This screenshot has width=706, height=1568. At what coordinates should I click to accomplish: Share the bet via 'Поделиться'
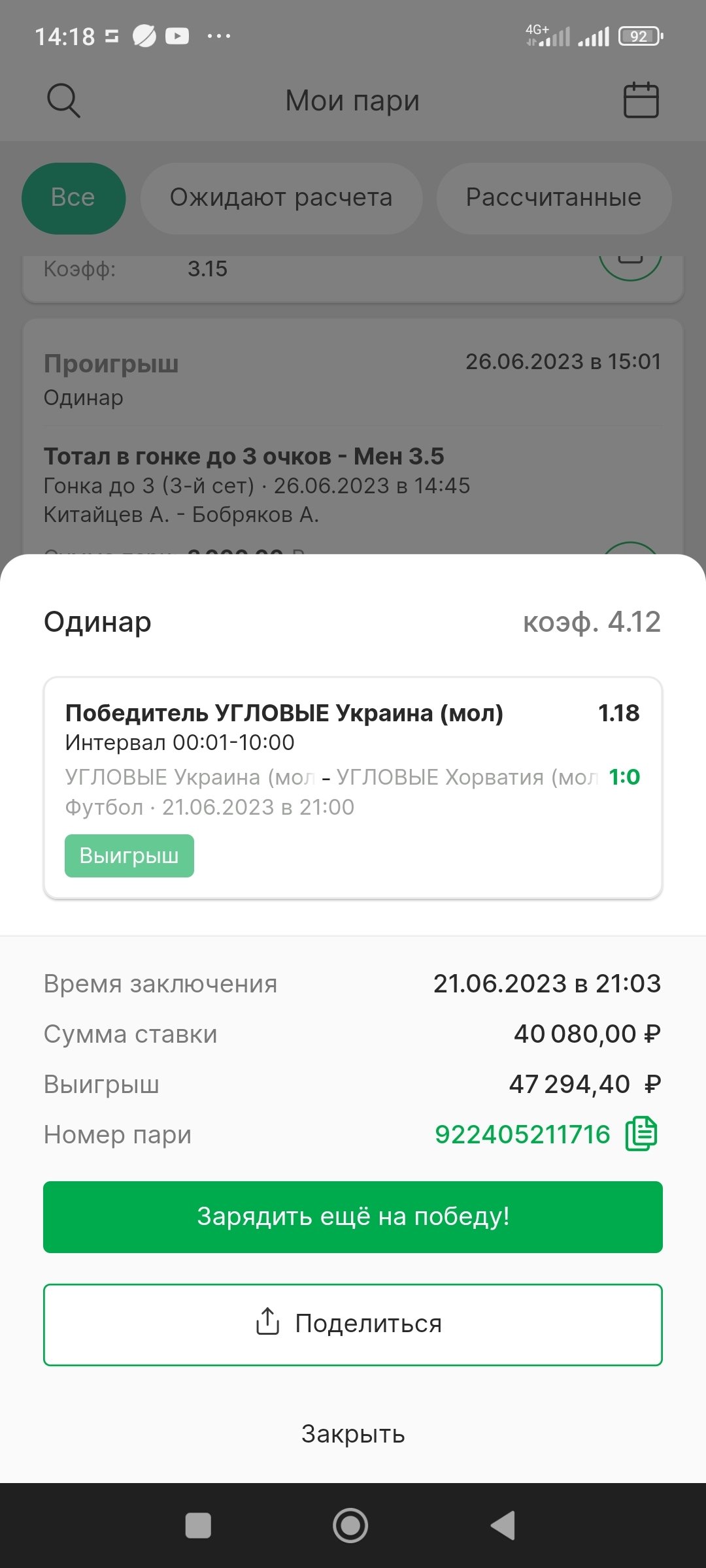coord(353,1324)
